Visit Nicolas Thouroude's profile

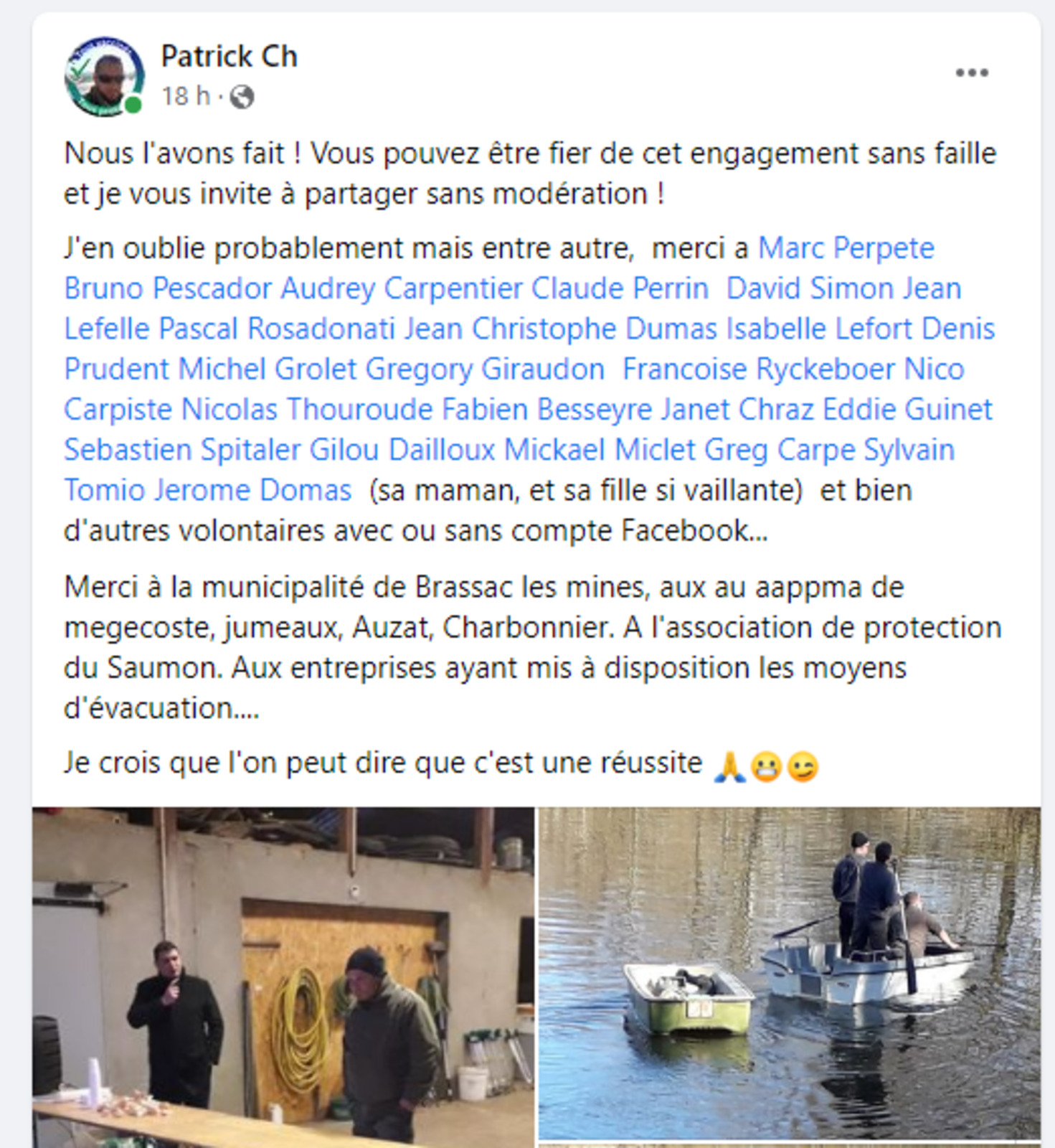click(306, 409)
